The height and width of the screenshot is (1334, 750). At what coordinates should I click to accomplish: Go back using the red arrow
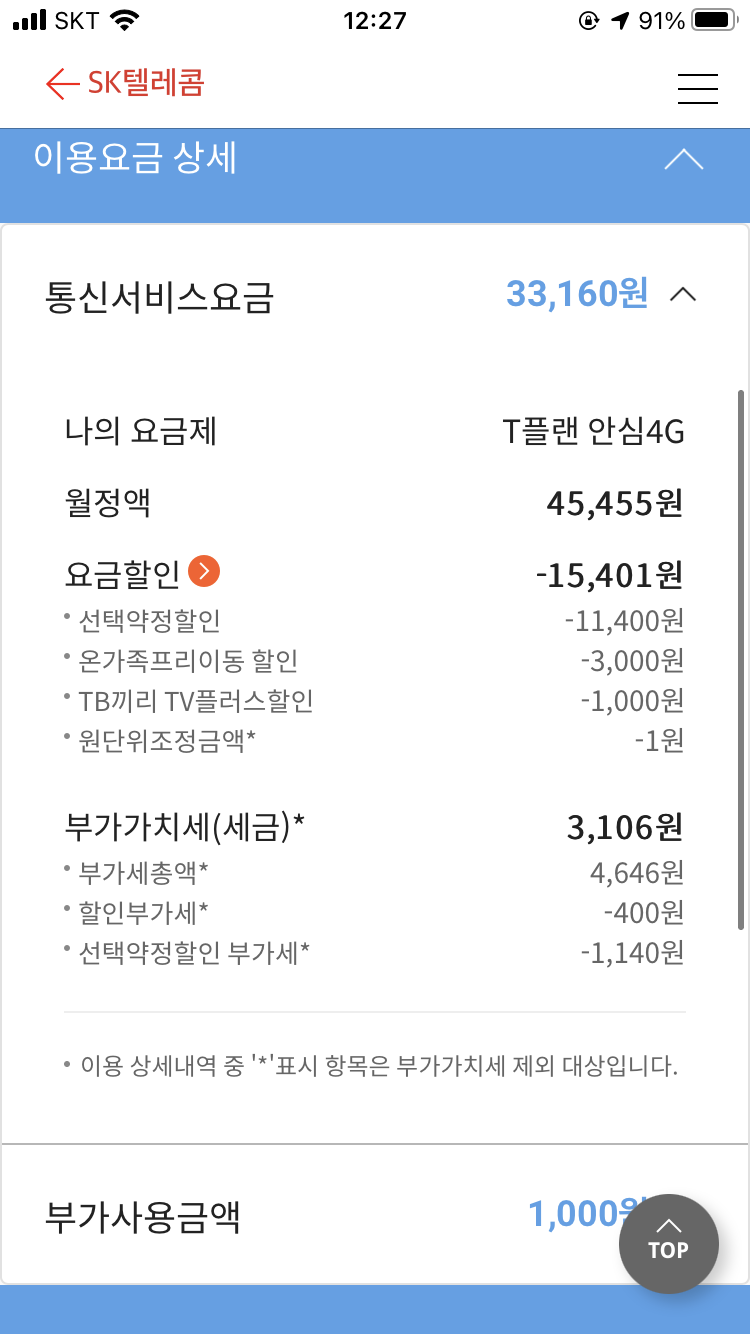(62, 85)
